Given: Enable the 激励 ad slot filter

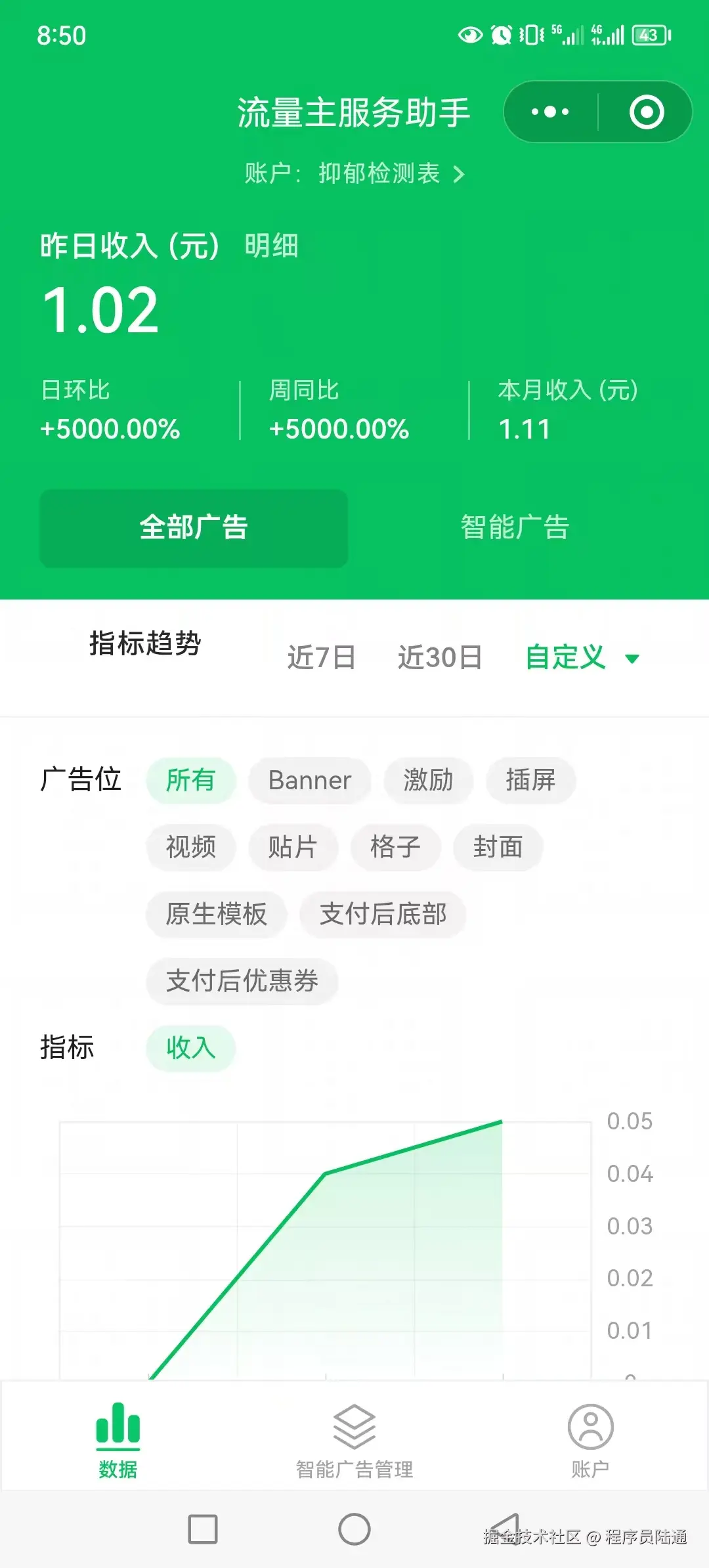Looking at the screenshot, I should (x=427, y=781).
